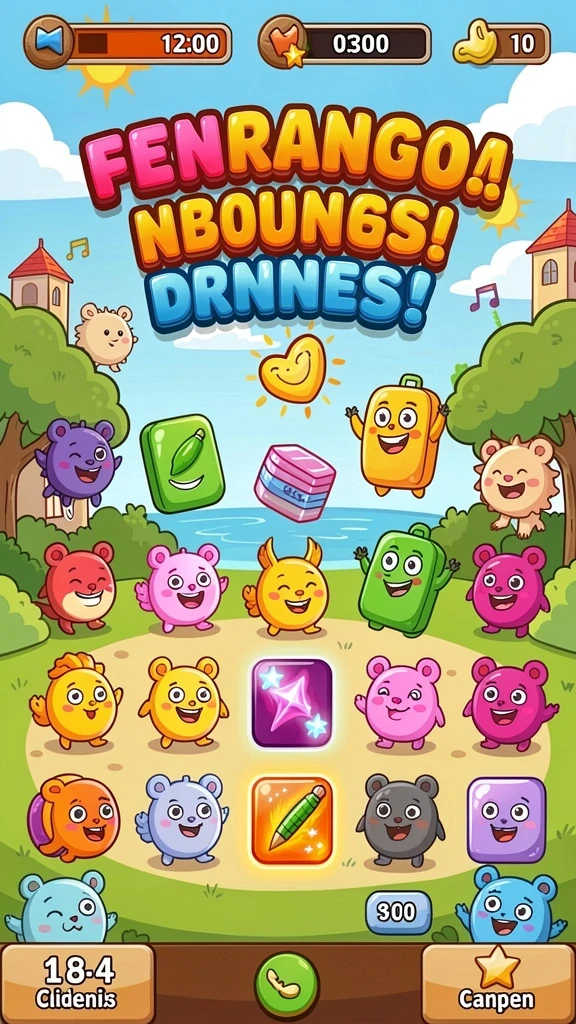
Task: Select the red bear tile
Action: pos(77,587)
